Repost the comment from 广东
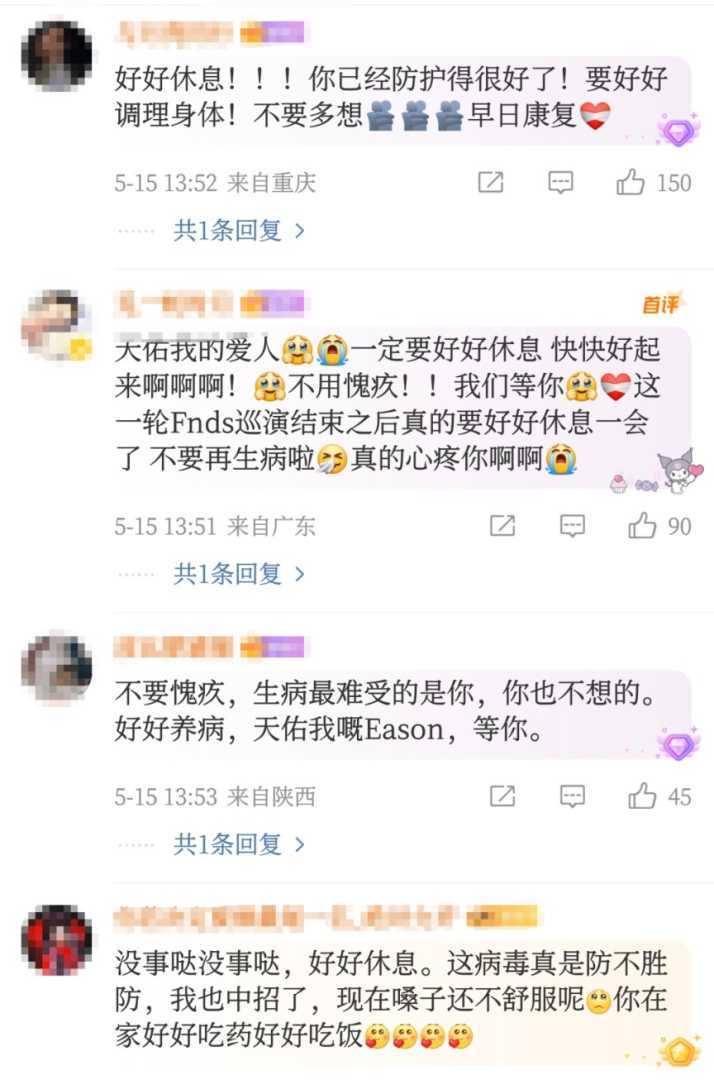 pyautogui.click(x=502, y=526)
